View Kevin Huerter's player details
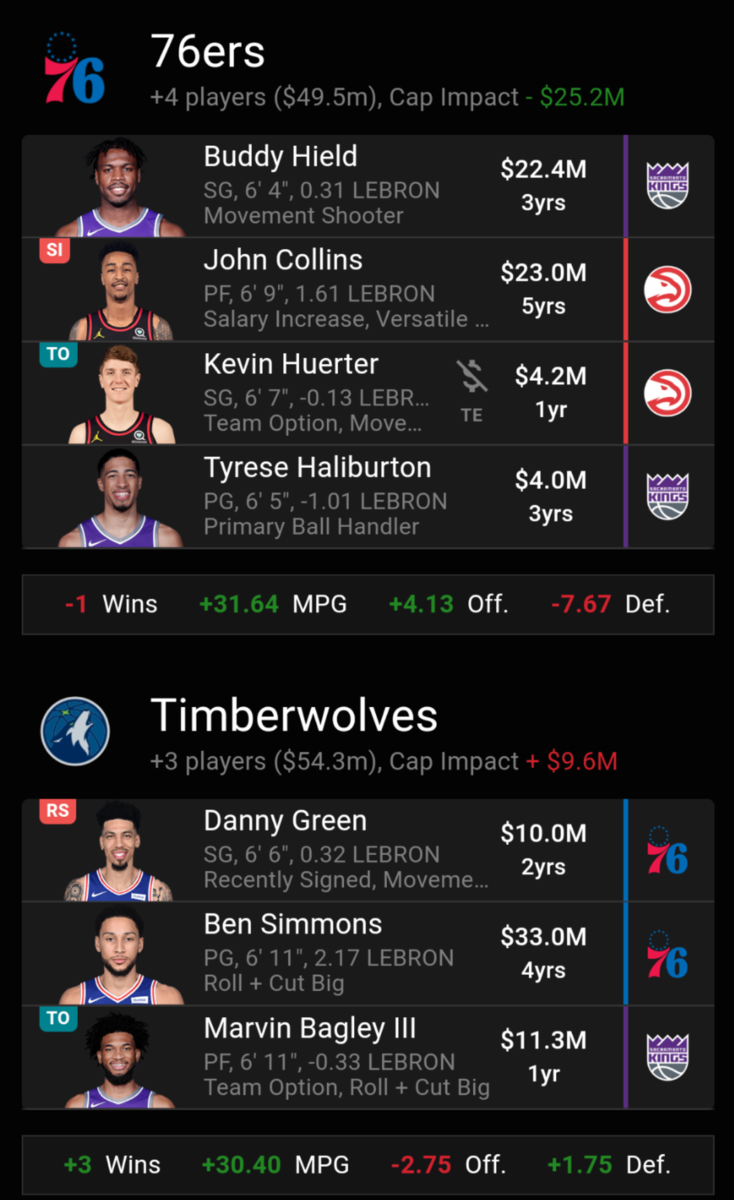Viewport: 734px width, 1200px height. 320,394
